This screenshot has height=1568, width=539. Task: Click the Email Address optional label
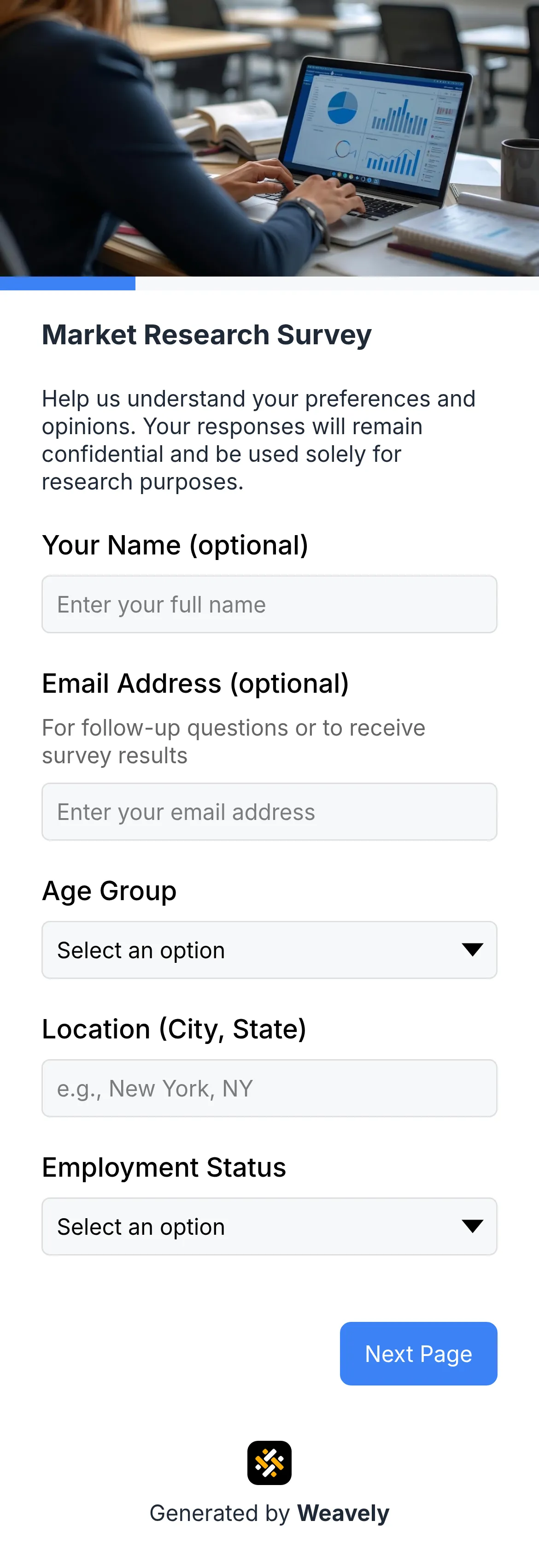(x=195, y=682)
